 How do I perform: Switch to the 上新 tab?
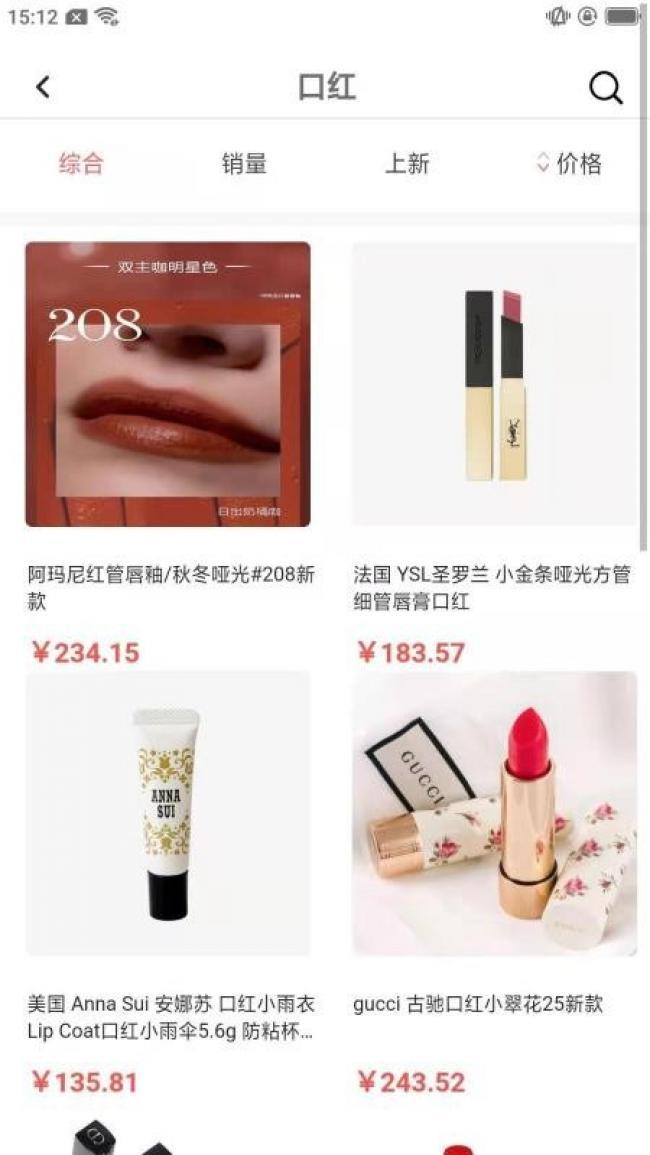tap(407, 164)
